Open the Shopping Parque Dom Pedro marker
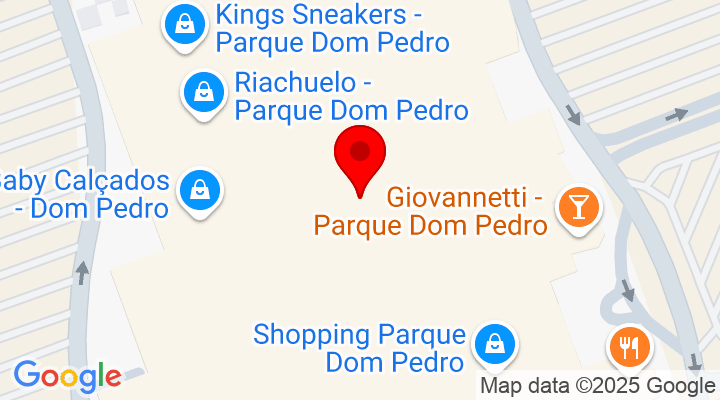Viewport: 720px width, 400px height. coord(493,344)
